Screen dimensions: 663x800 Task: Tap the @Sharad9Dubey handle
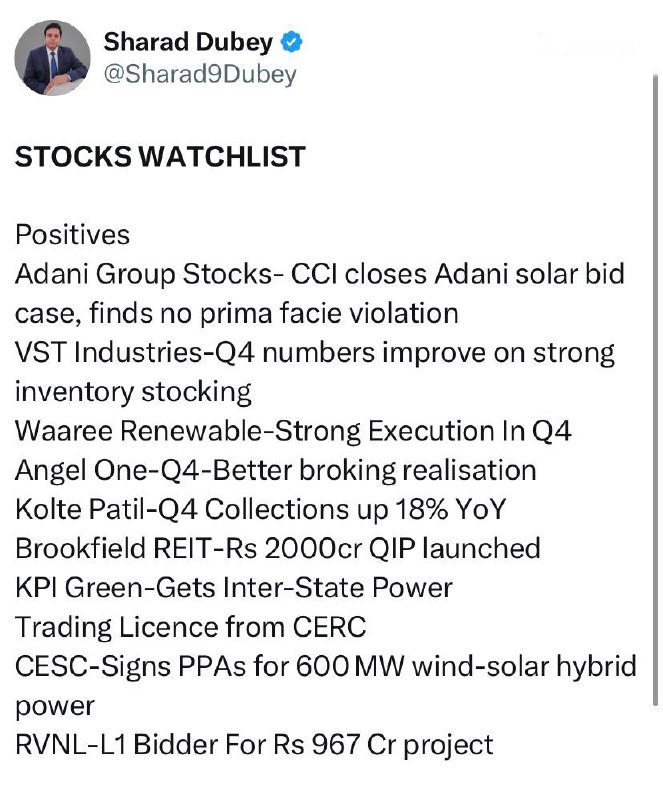[200, 74]
